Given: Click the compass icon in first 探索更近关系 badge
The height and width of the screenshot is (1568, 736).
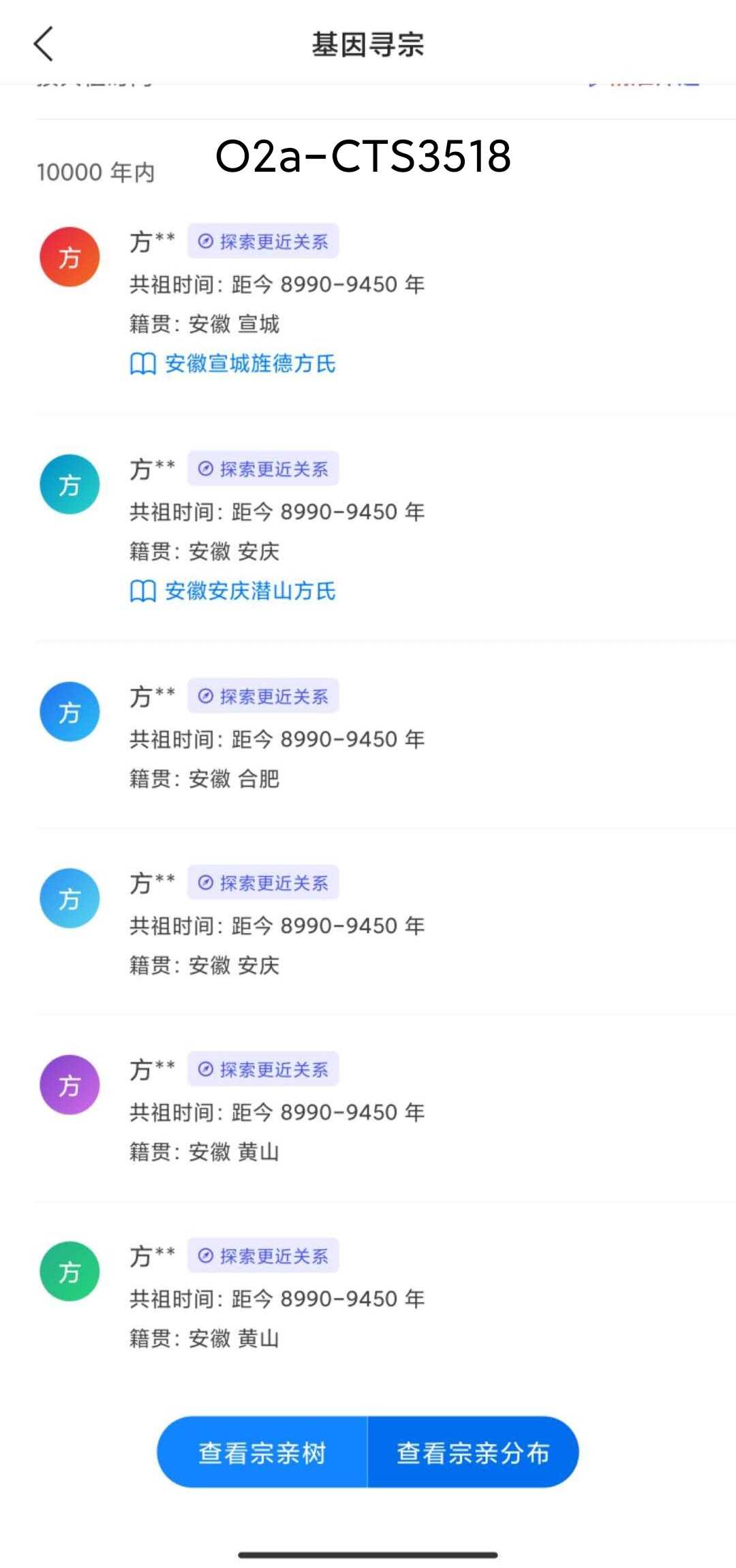Looking at the screenshot, I should 205,240.
